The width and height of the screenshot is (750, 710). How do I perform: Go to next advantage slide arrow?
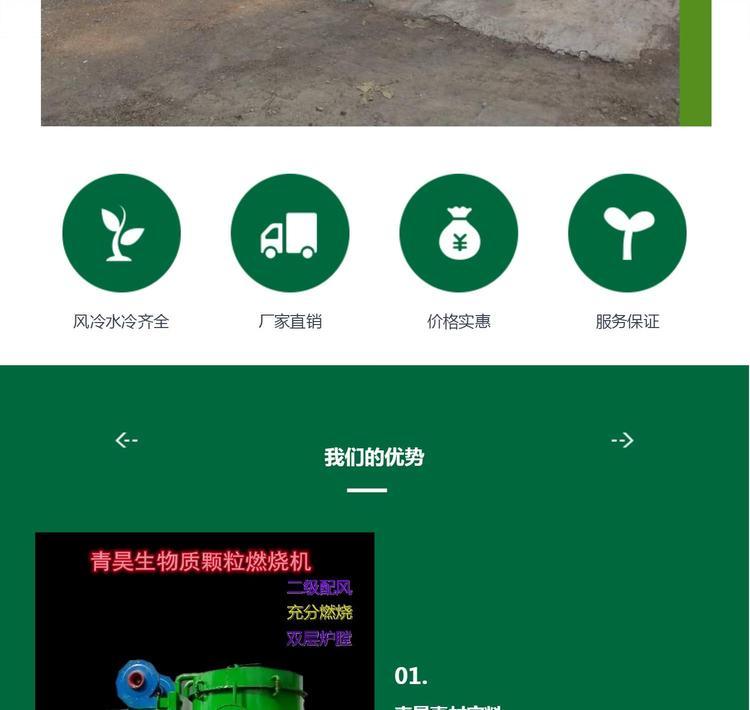click(x=622, y=440)
